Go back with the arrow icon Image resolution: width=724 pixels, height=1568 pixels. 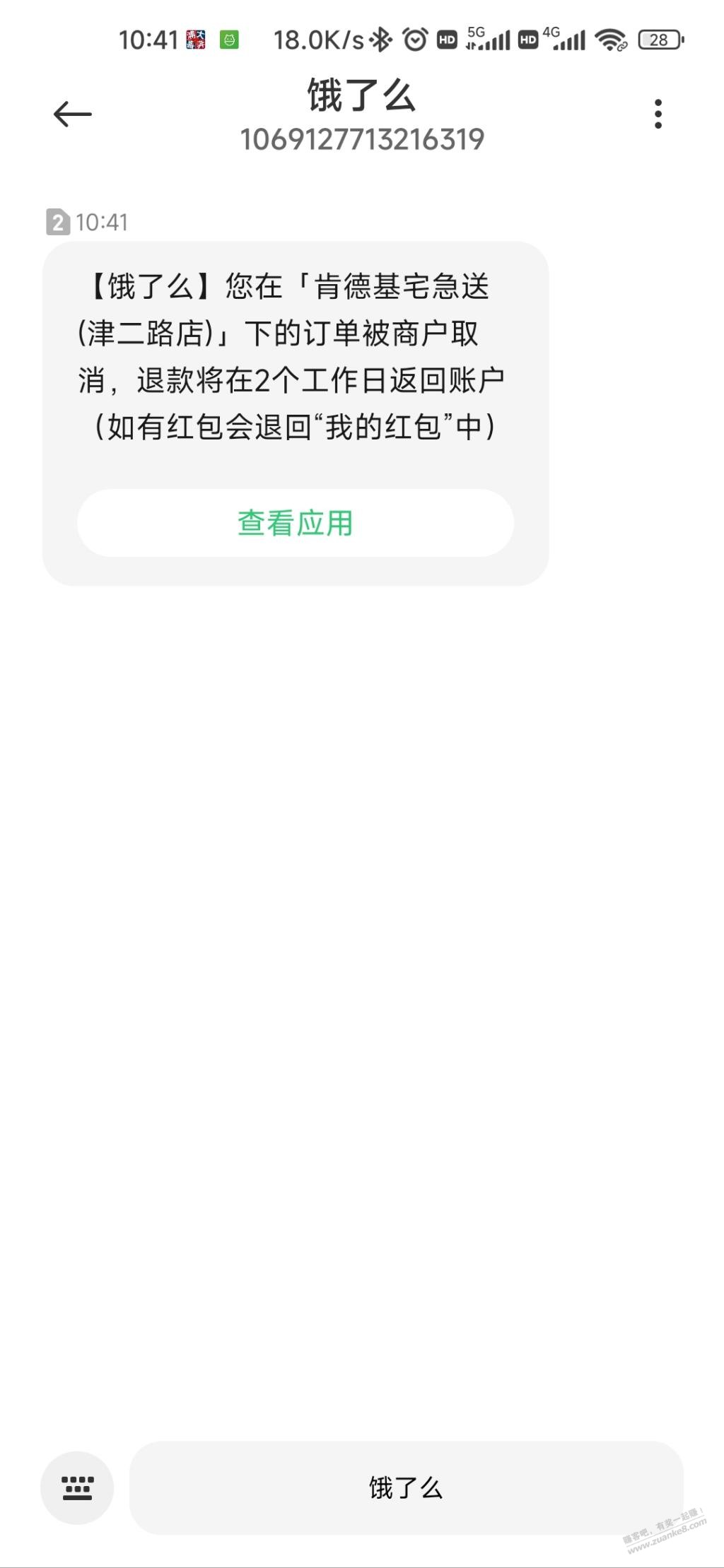pos(73,114)
